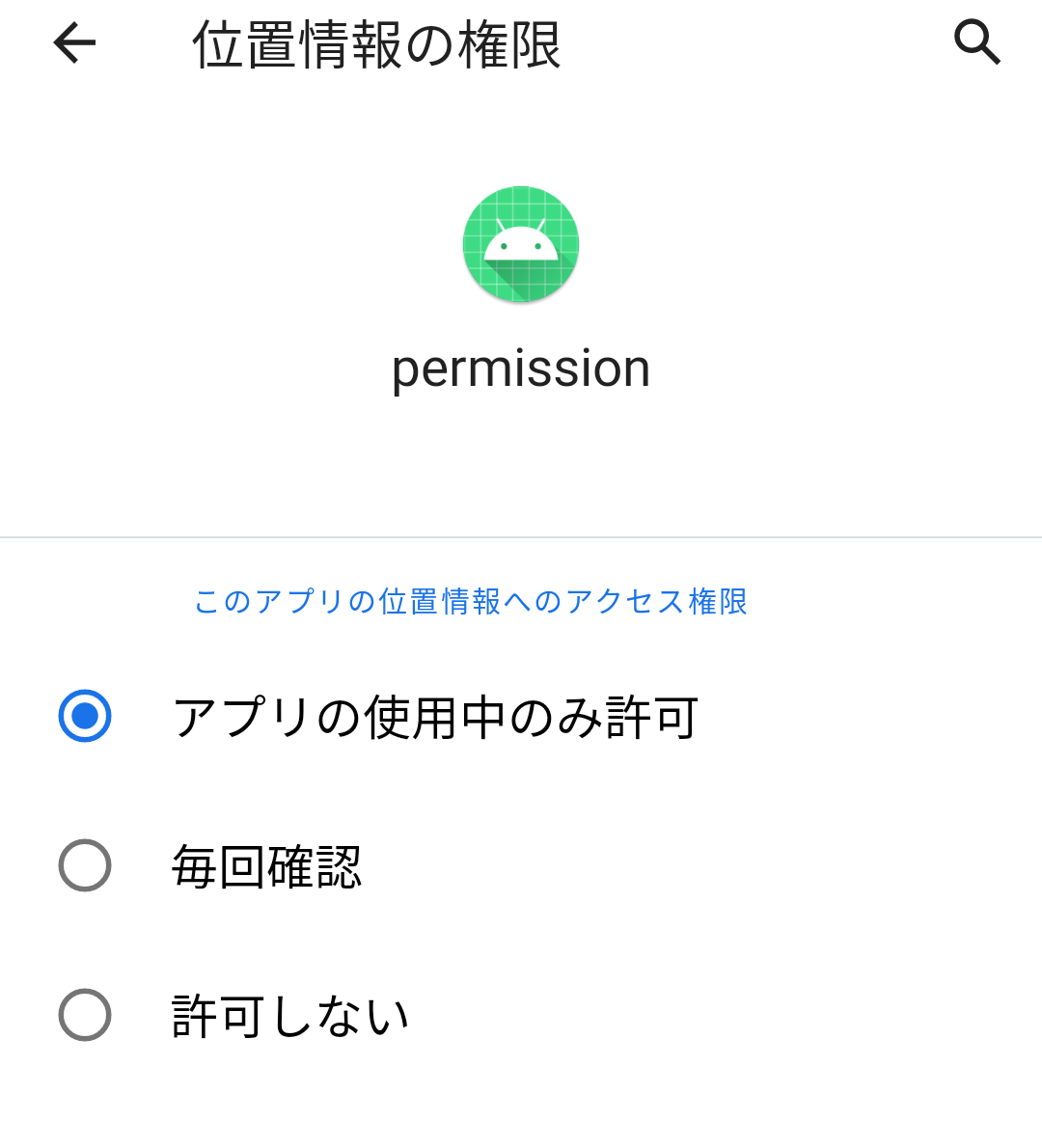
Task: Choose the 毎回確認 option
Action: coord(85,865)
